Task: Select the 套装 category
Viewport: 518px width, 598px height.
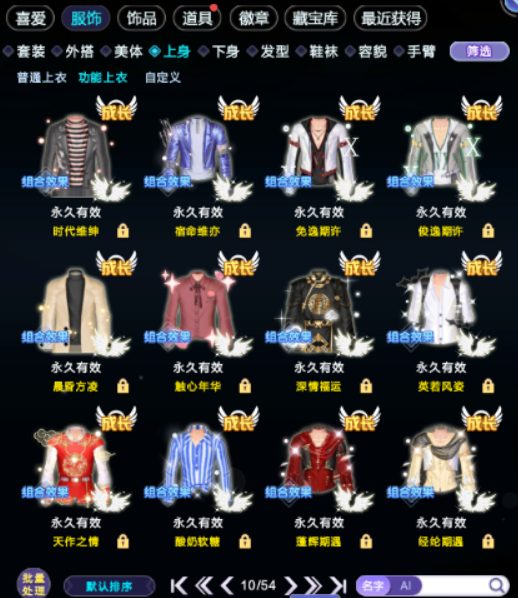Action: [25, 51]
